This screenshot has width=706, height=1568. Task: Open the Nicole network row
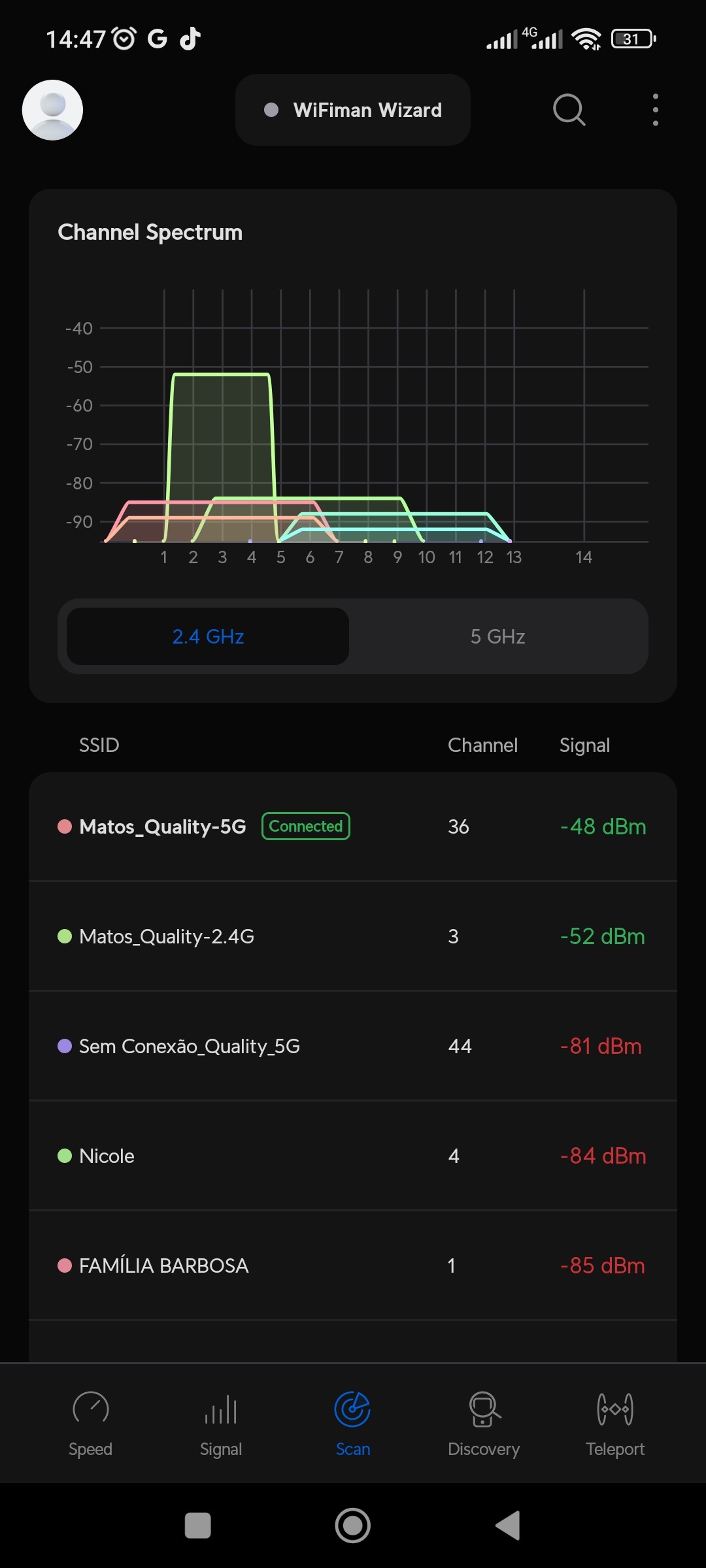[x=353, y=1156]
